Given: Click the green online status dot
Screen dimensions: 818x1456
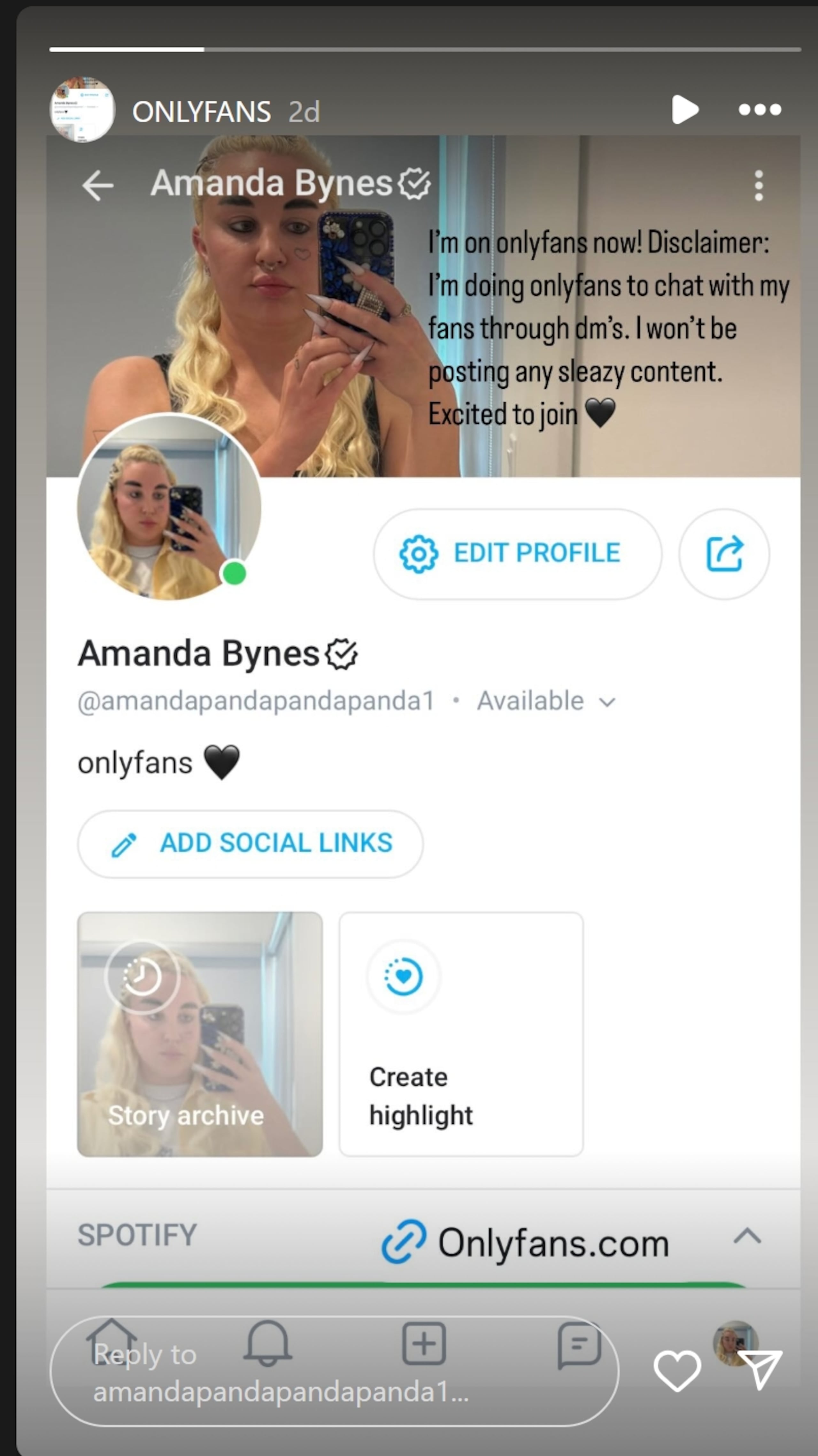Looking at the screenshot, I should tap(234, 575).
